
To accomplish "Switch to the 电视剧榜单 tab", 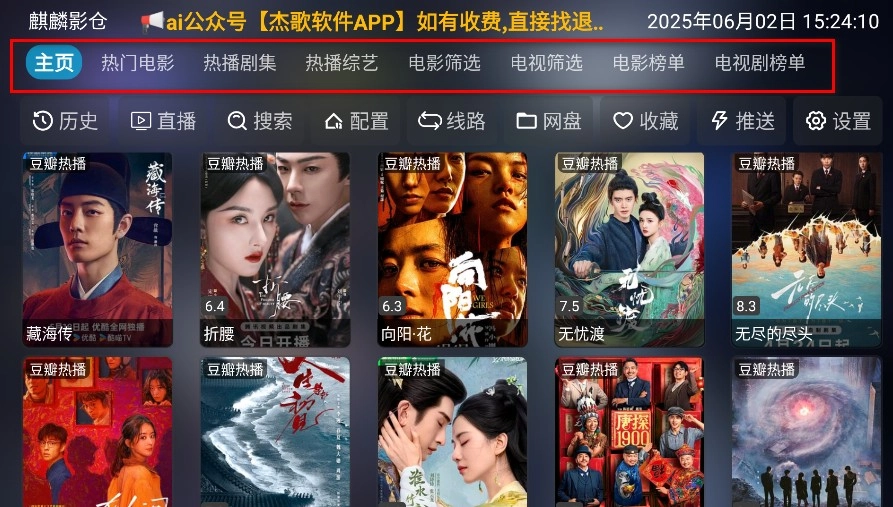I will tap(759, 63).
